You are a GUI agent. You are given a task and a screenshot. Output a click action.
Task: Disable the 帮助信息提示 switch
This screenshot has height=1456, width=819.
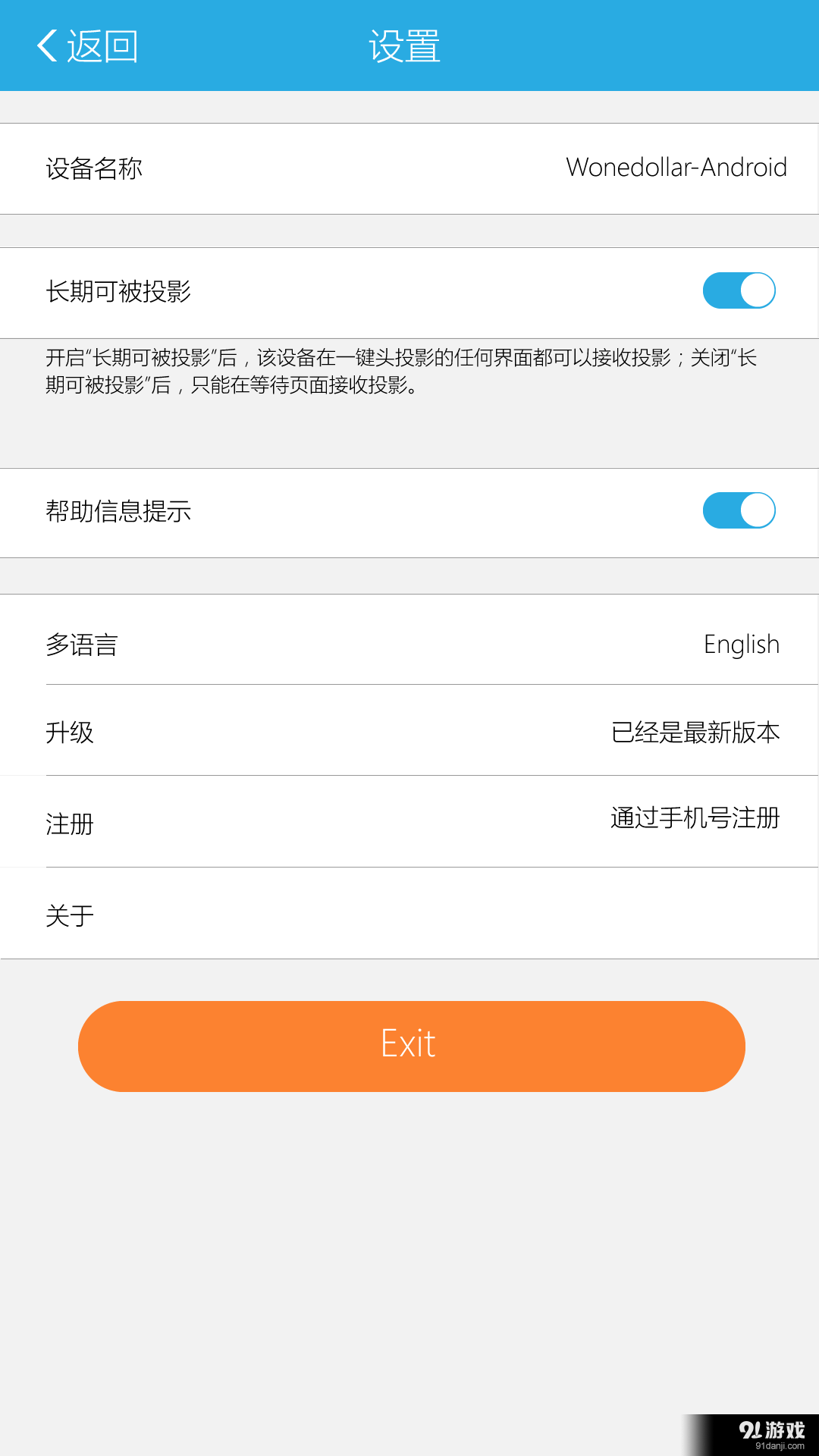click(x=739, y=511)
